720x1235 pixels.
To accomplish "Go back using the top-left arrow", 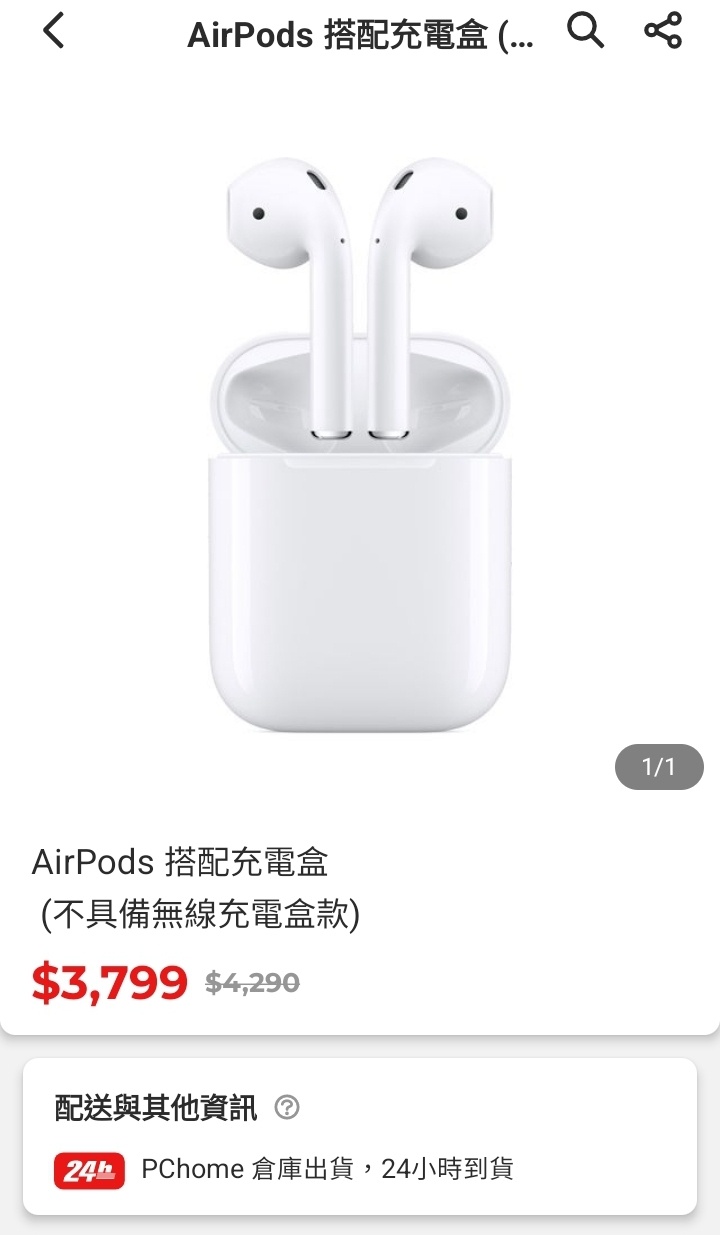I will pos(54,32).
